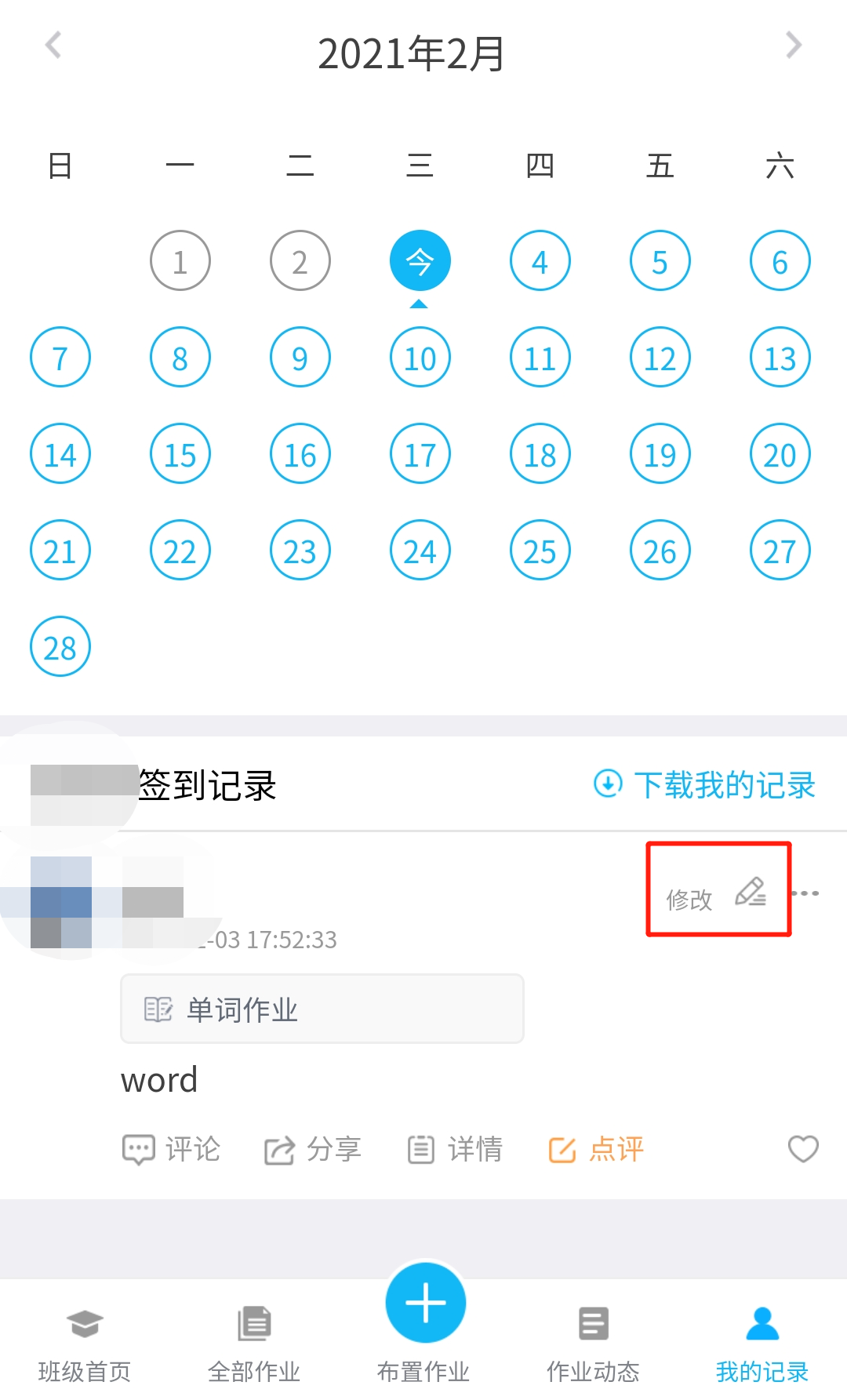Tap 下载我的记录 to download records
The width and height of the screenshot is (847, 1400).
704,784
